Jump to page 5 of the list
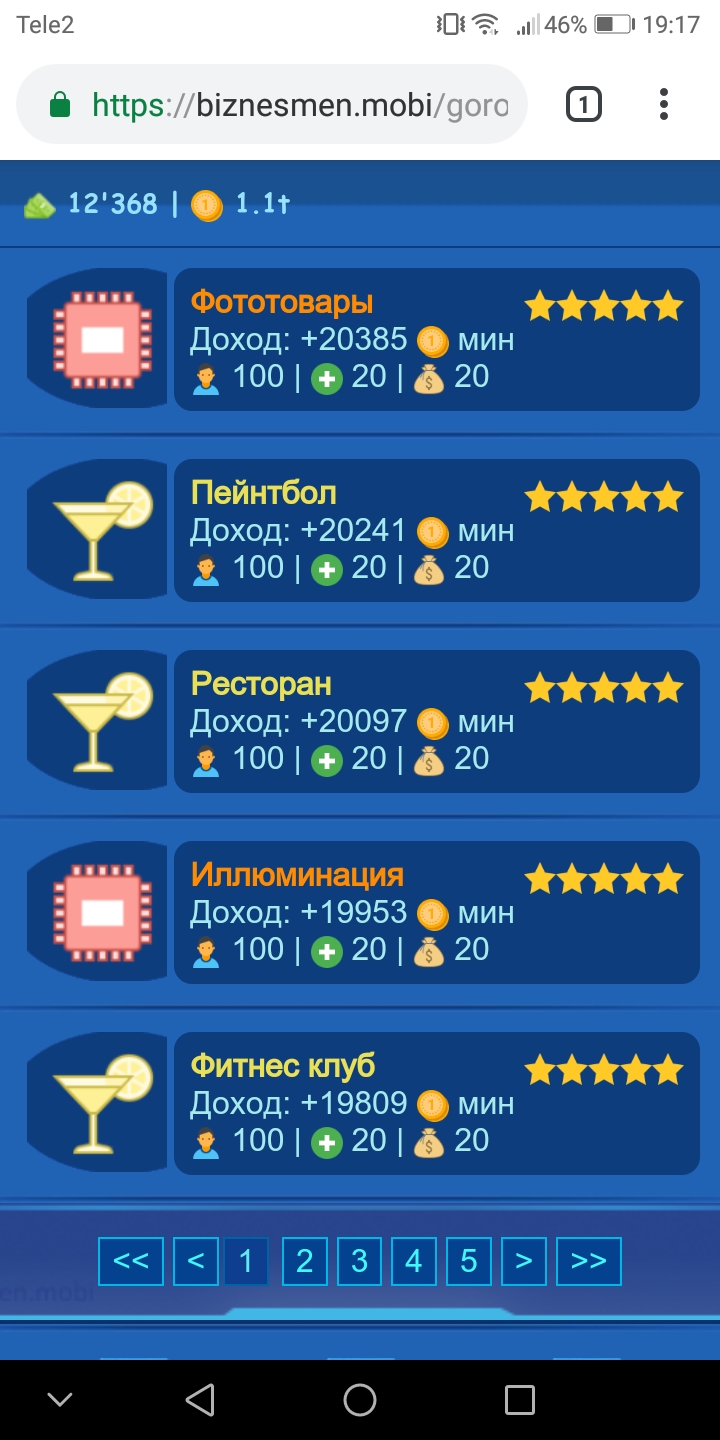Viewport: 720px width, 1440px height. (468, 1261)
